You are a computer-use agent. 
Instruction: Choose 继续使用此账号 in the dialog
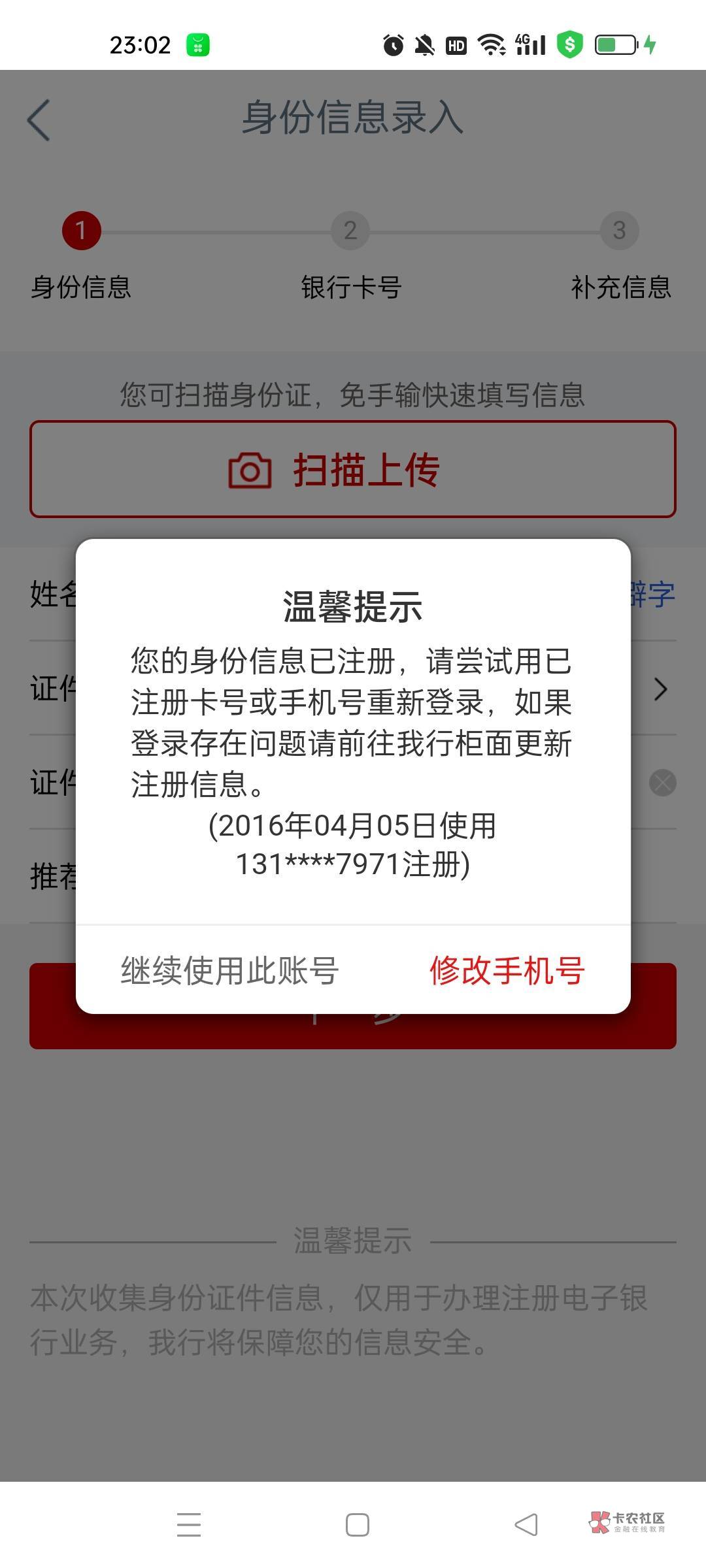(x=229, y=970)
